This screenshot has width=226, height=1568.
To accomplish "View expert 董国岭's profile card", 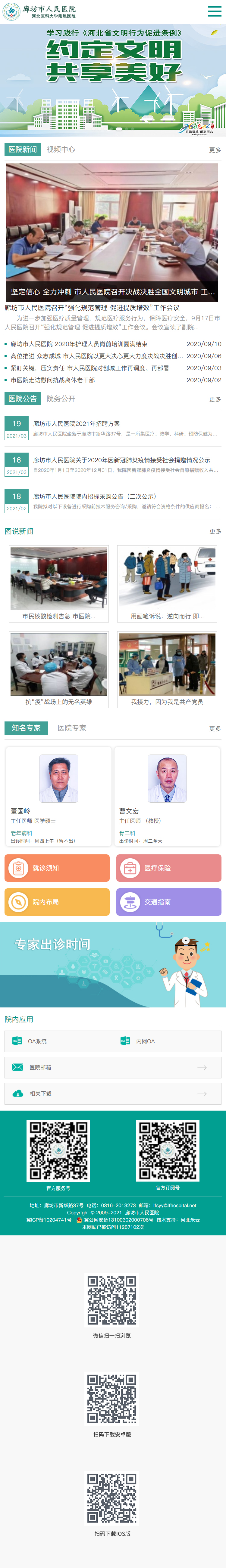I will [58, 796].
